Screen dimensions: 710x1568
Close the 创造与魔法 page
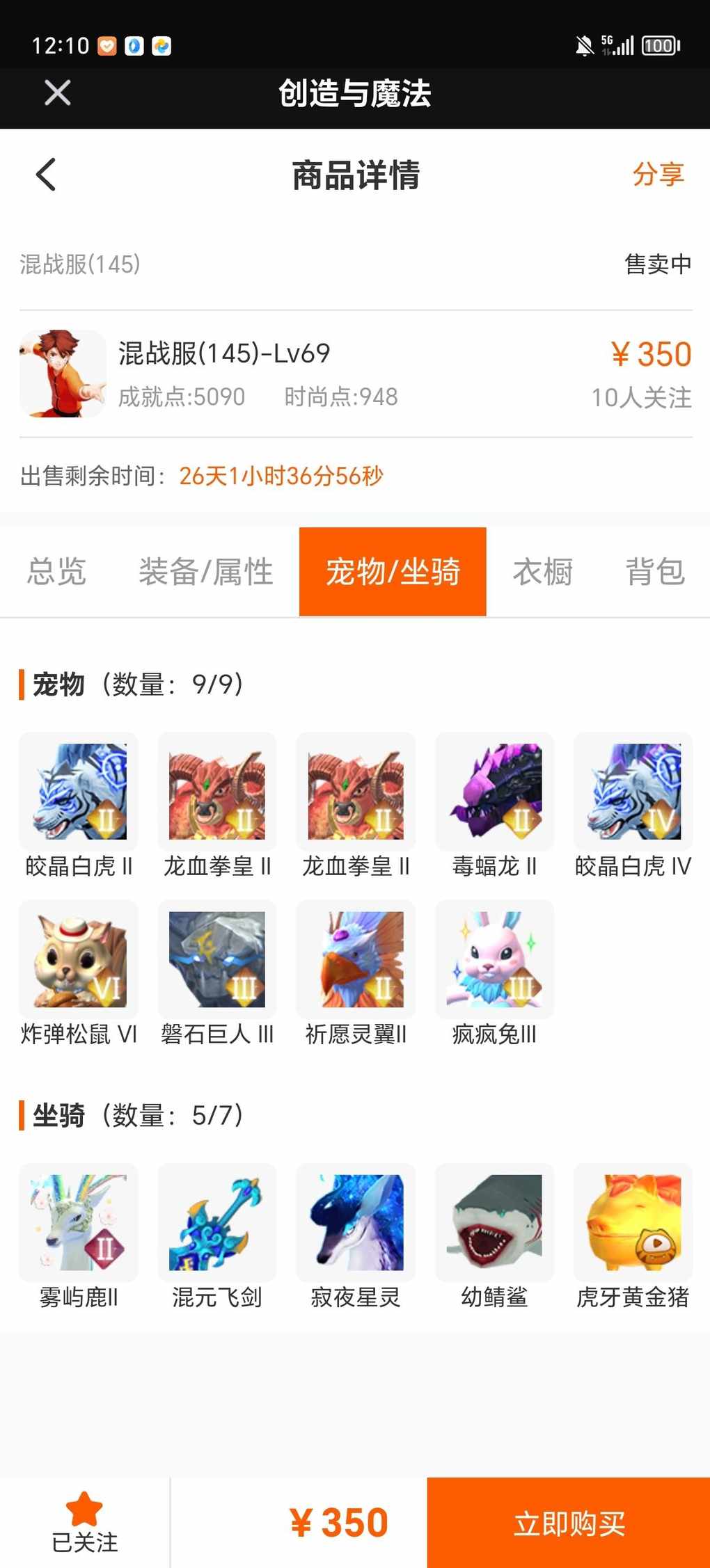point(58,93)
